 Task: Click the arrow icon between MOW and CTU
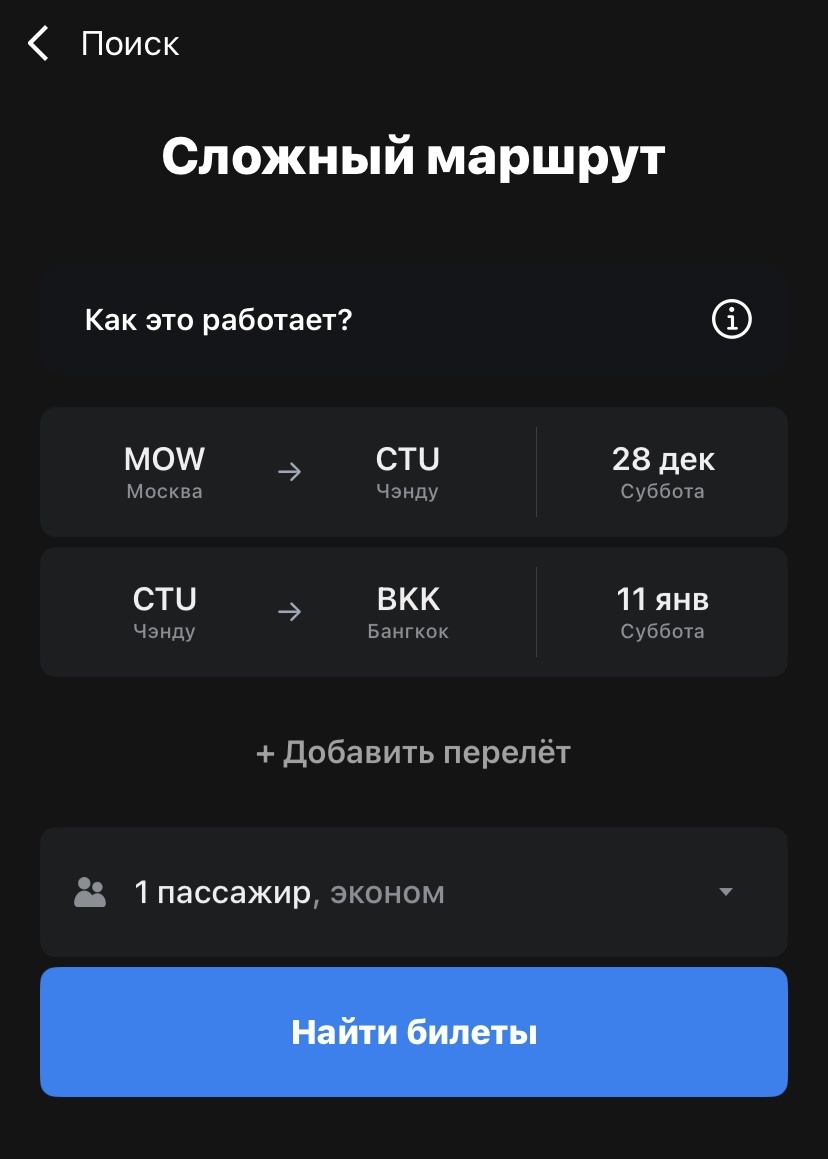point(289,472)
